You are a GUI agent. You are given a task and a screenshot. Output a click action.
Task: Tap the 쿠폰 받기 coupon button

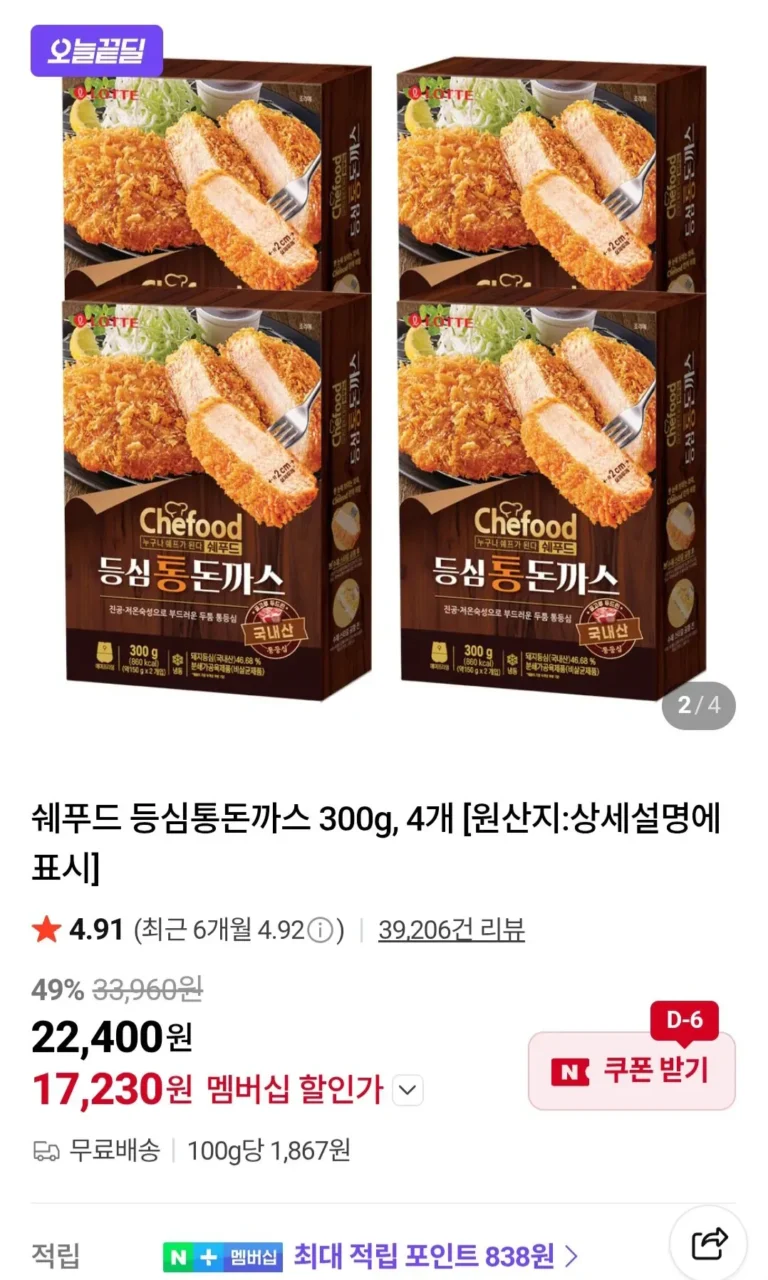click(632, 1071)
